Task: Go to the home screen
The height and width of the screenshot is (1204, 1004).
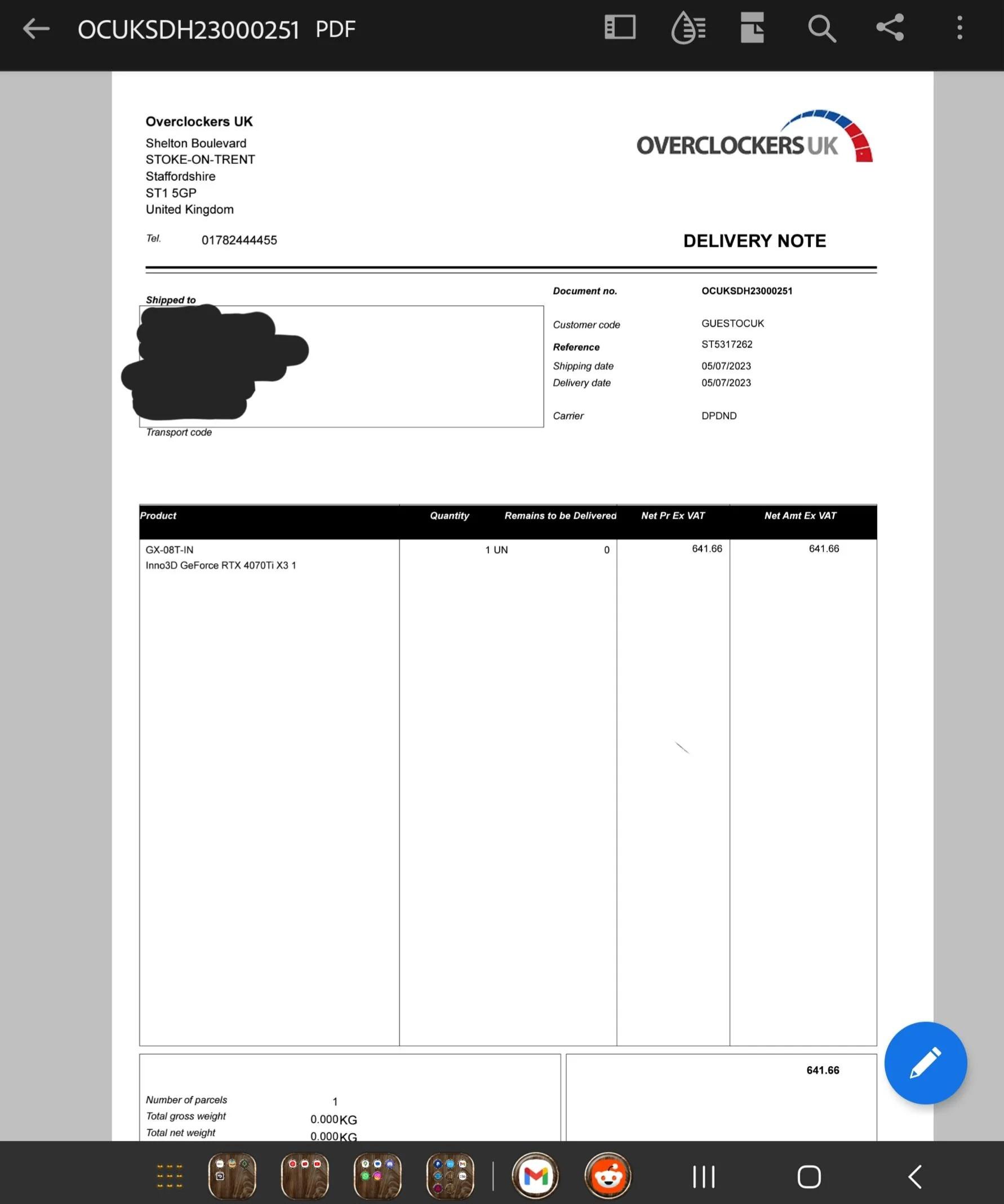Action: click(x=809, y=1177)
